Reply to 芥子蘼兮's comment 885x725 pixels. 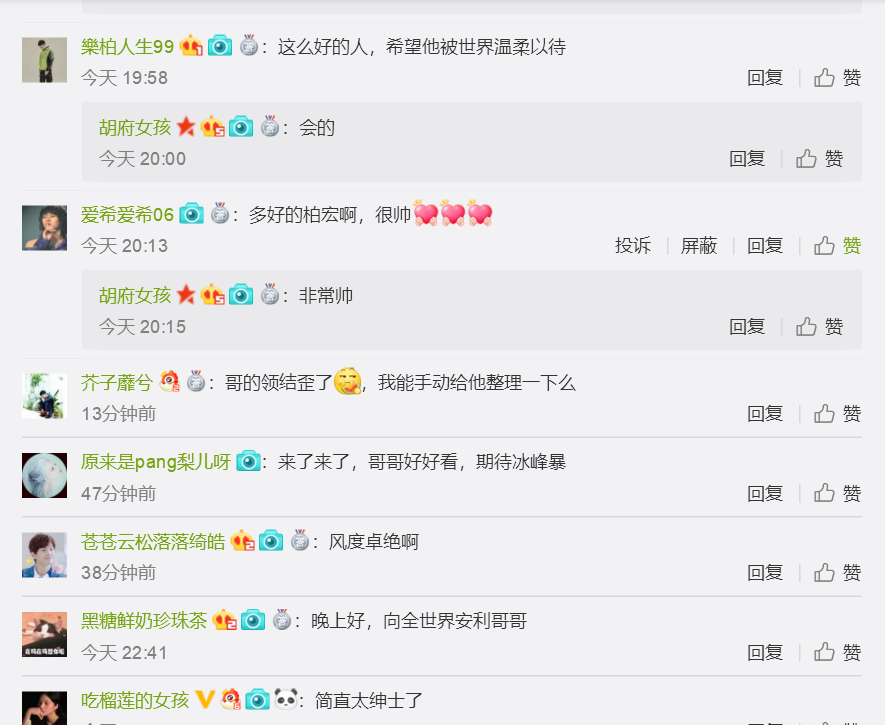(x=765, y=414)
